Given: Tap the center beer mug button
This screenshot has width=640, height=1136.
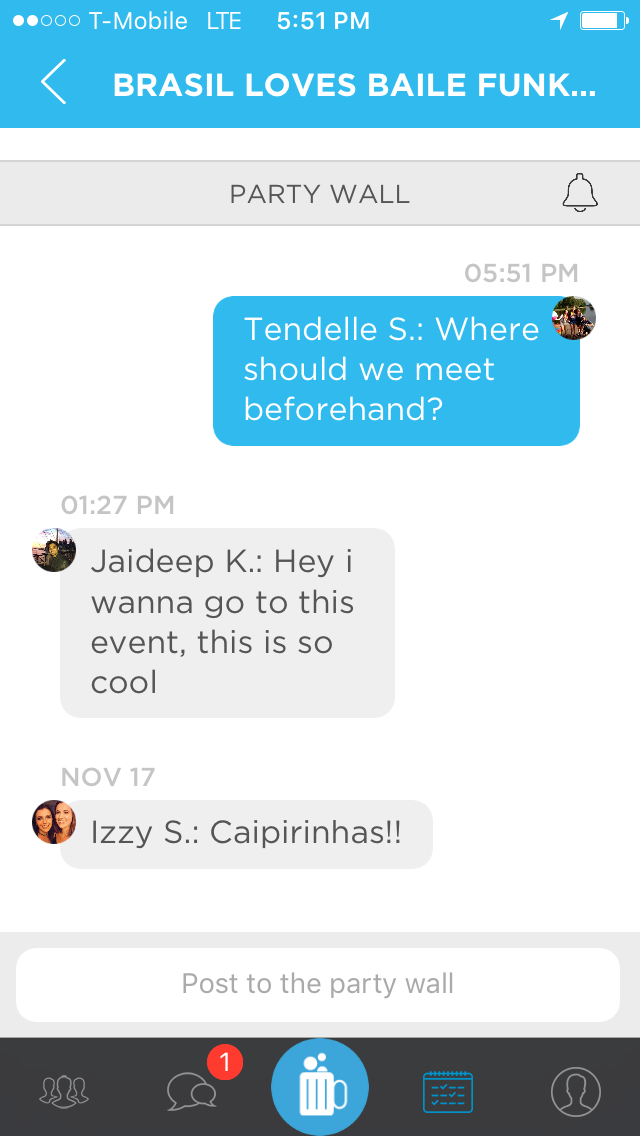Looking at the screenshot, I should [x=320, y=1087].
